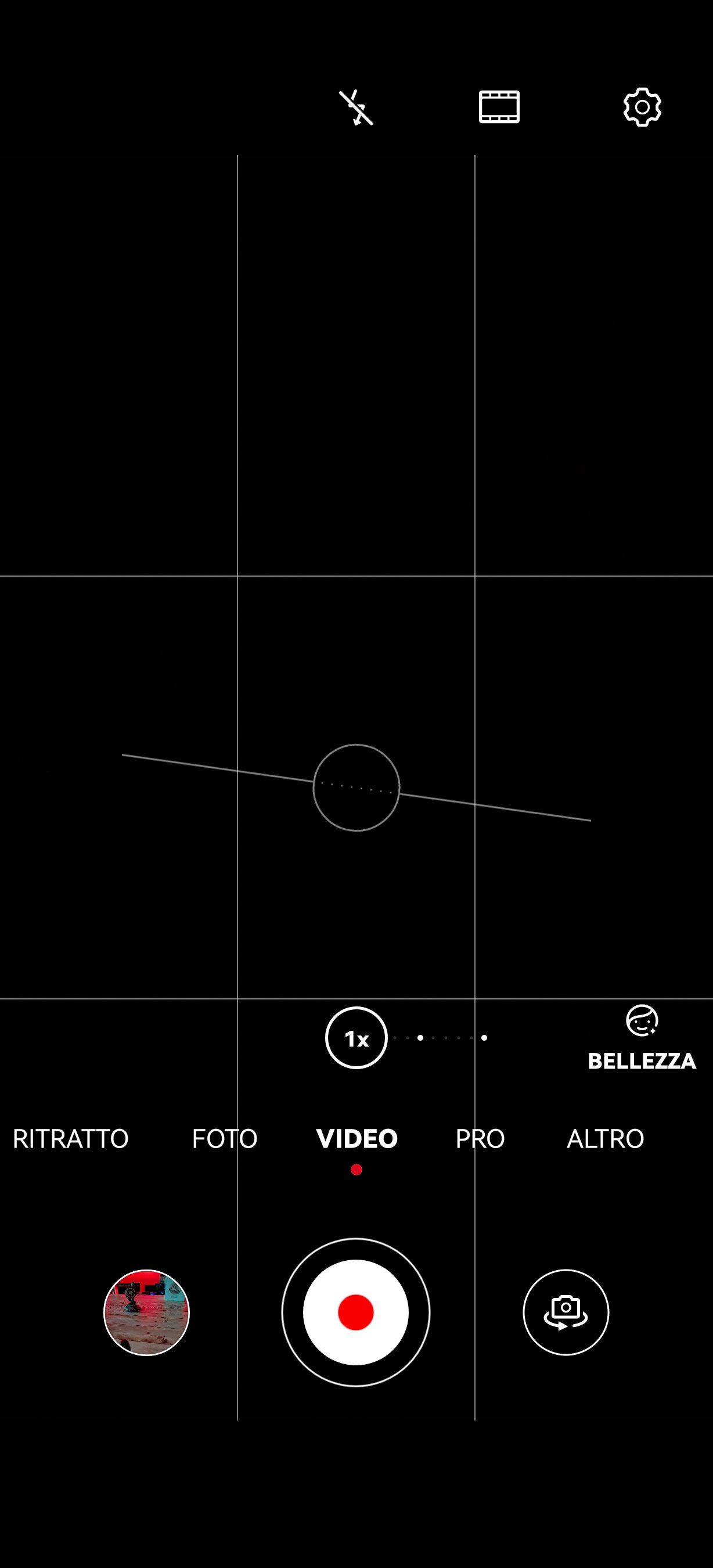Toggle the flash setting
The height and width of the screenshot is (1568, 713).
pos(356,108)
